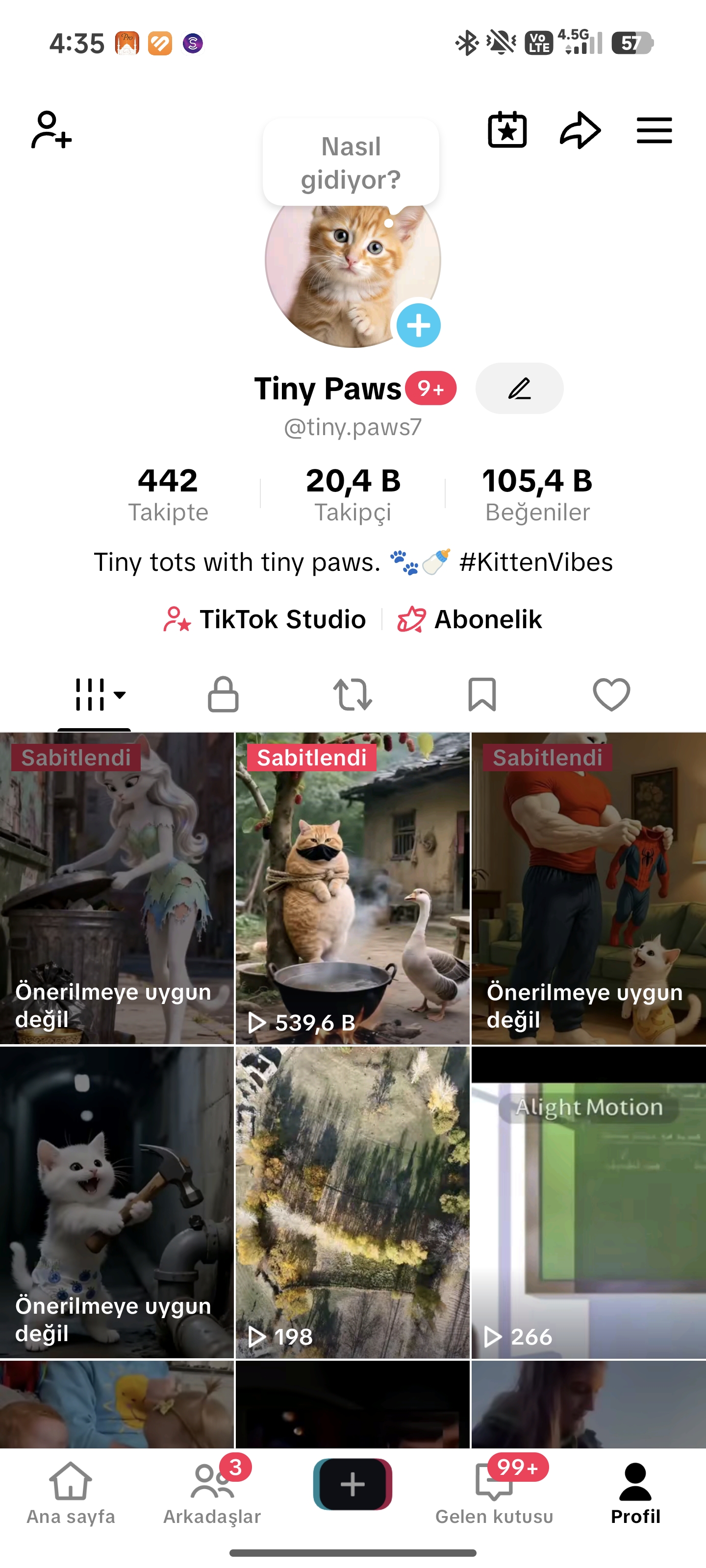Switch to the private videos lock tab

(223, 694)
